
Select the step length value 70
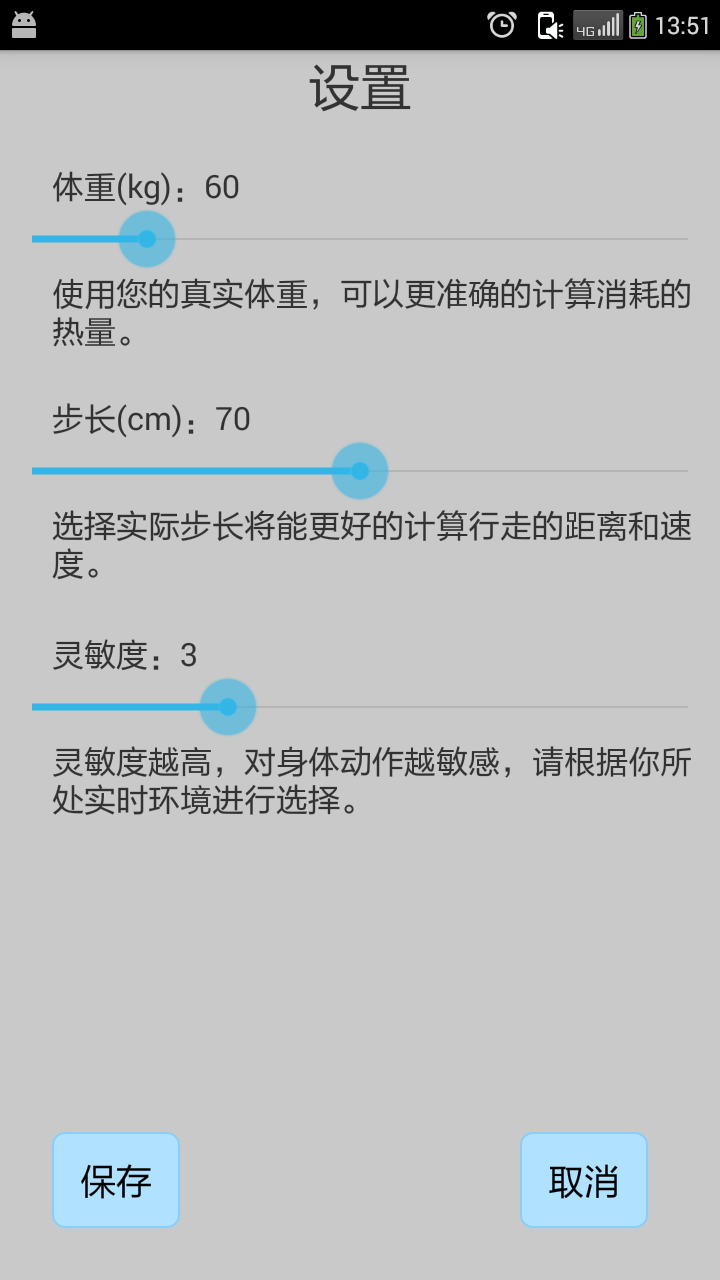tap(233, 419)
